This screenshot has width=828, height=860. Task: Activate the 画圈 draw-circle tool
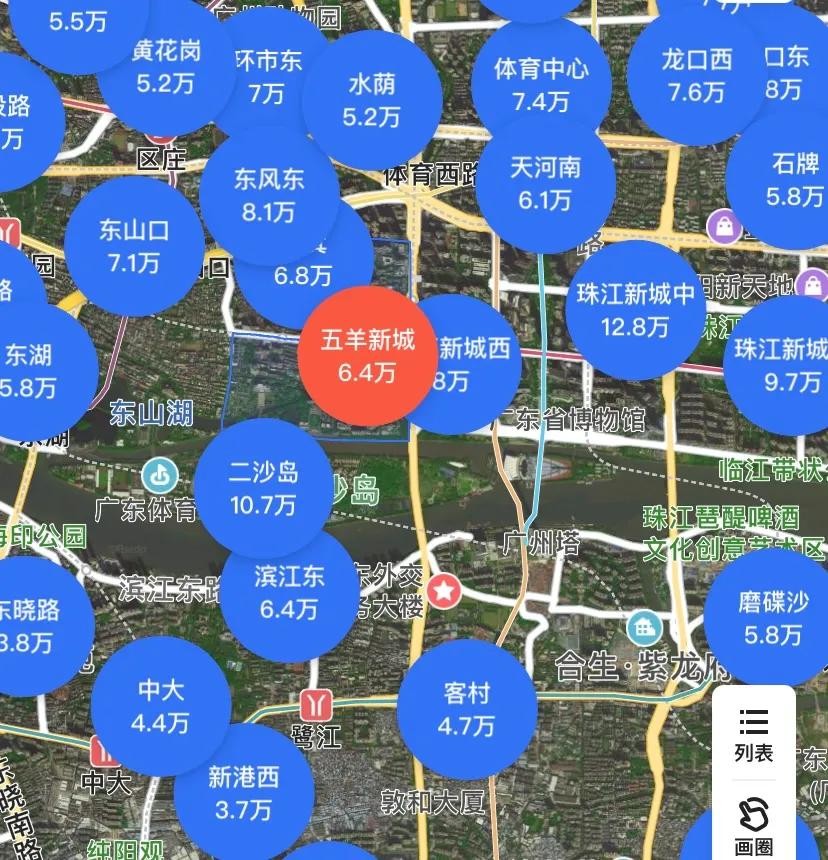pos(753,826)
